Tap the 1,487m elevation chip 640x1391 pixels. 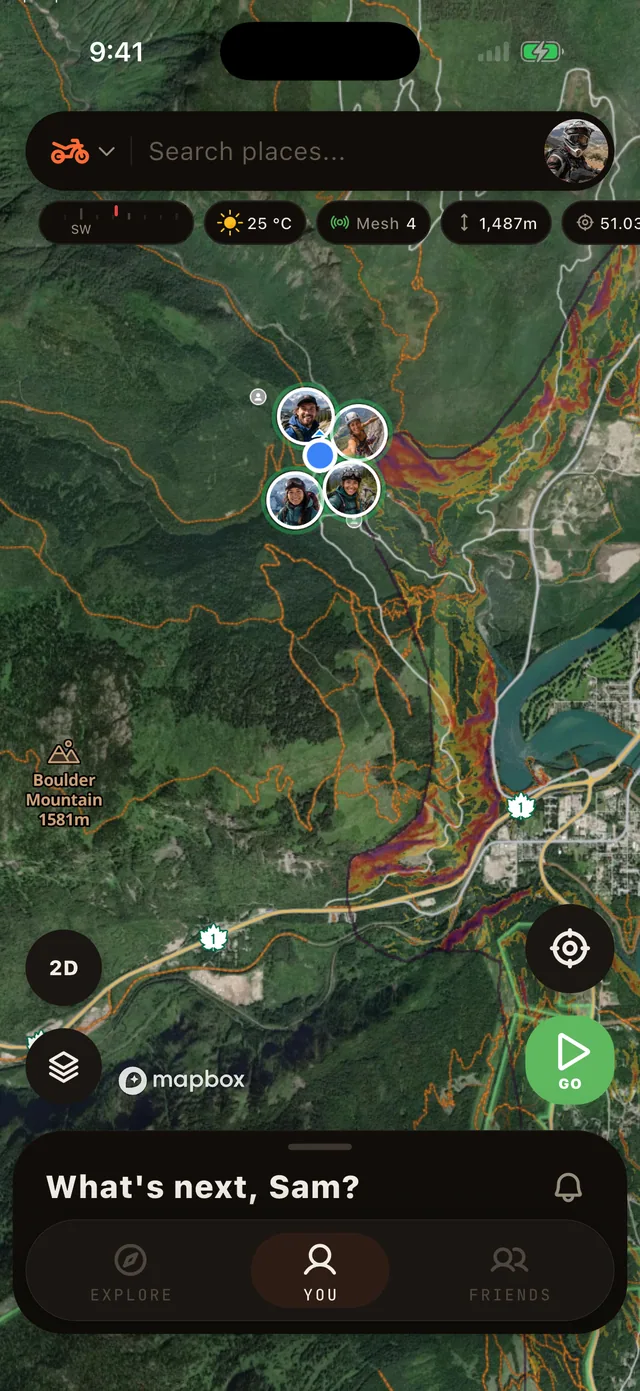click(497, 223)
